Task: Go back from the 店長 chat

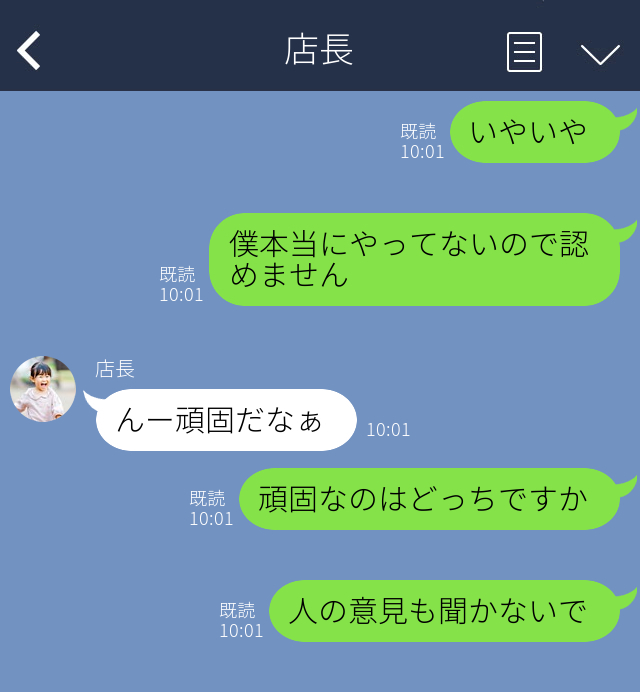Action: (29, 51)
